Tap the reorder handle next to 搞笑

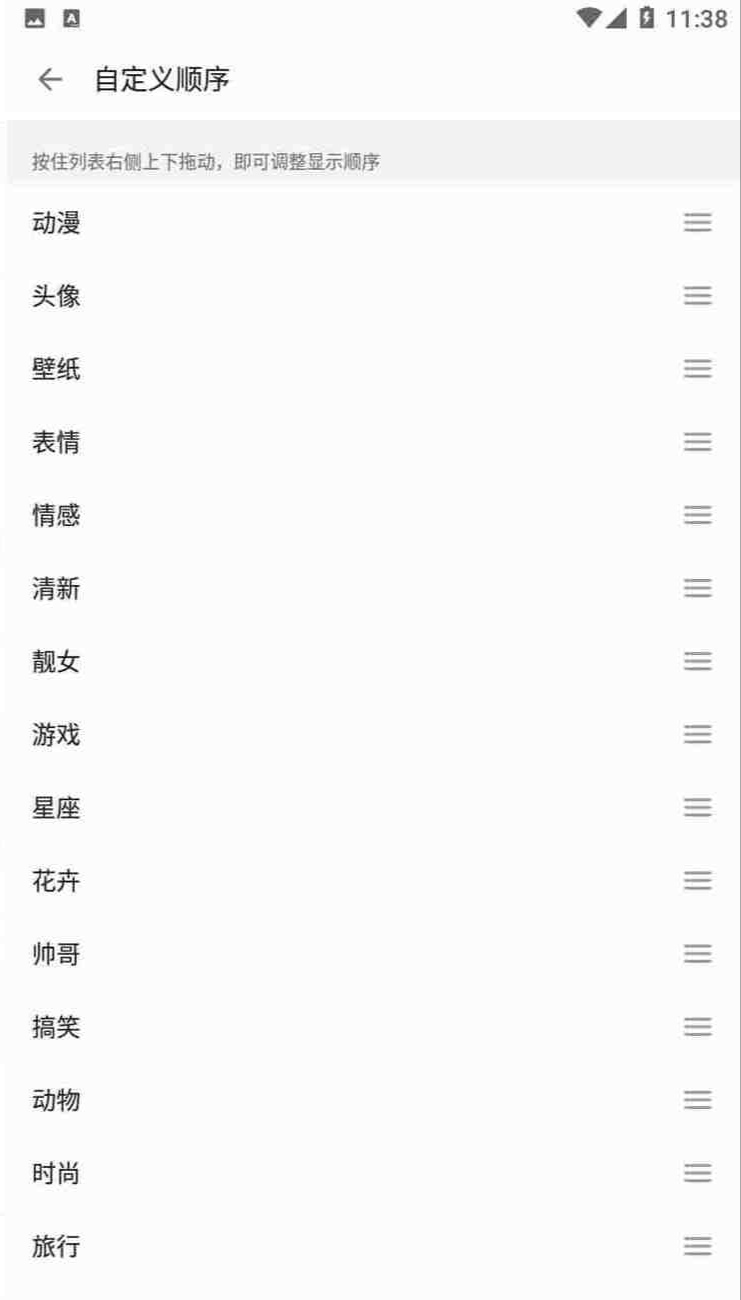pyautogui.click(x=697, y=1027)
